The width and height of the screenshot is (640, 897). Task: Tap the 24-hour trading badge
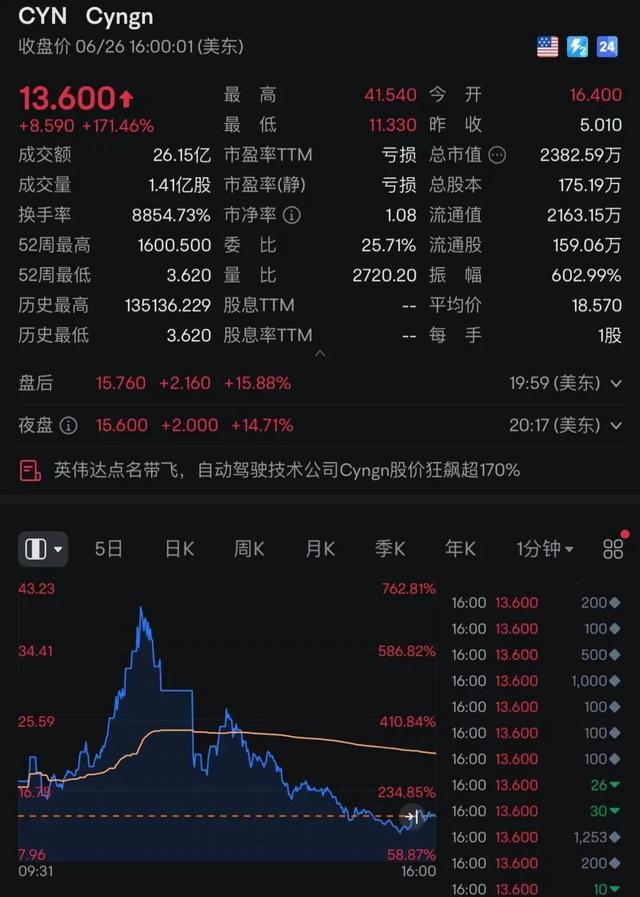point(607,46)
